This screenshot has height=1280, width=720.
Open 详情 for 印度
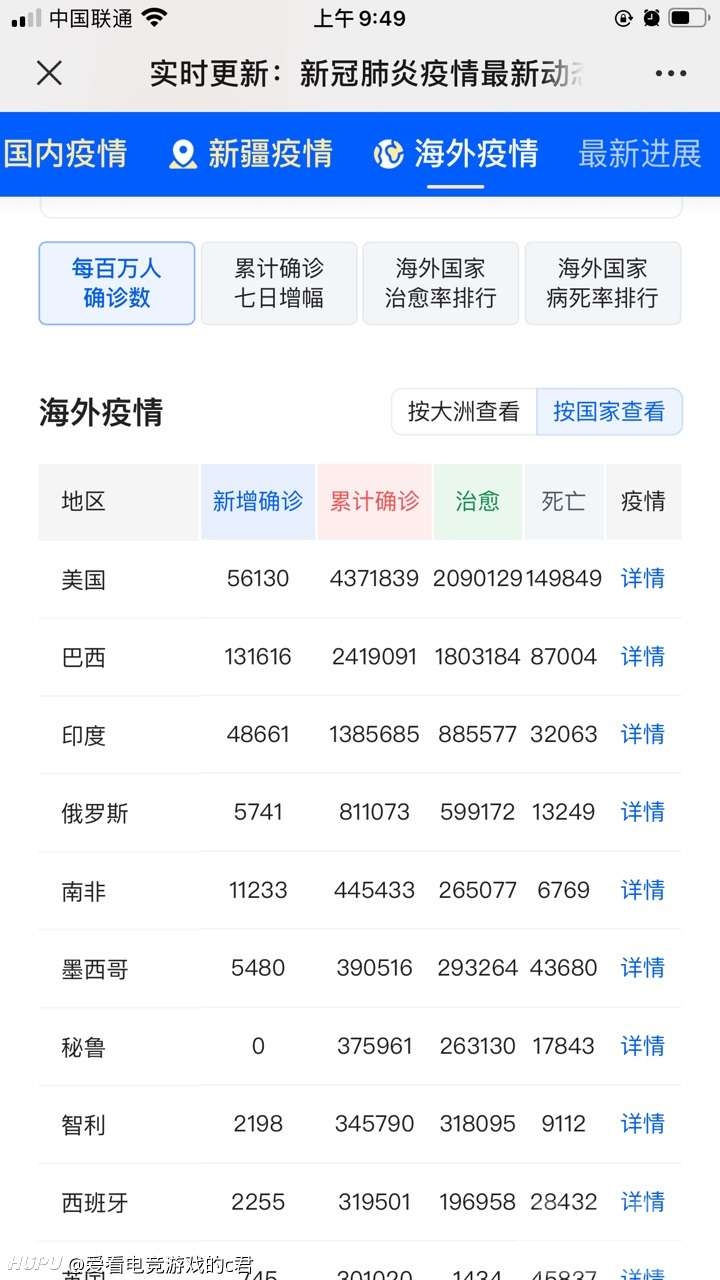pos(642,734)
